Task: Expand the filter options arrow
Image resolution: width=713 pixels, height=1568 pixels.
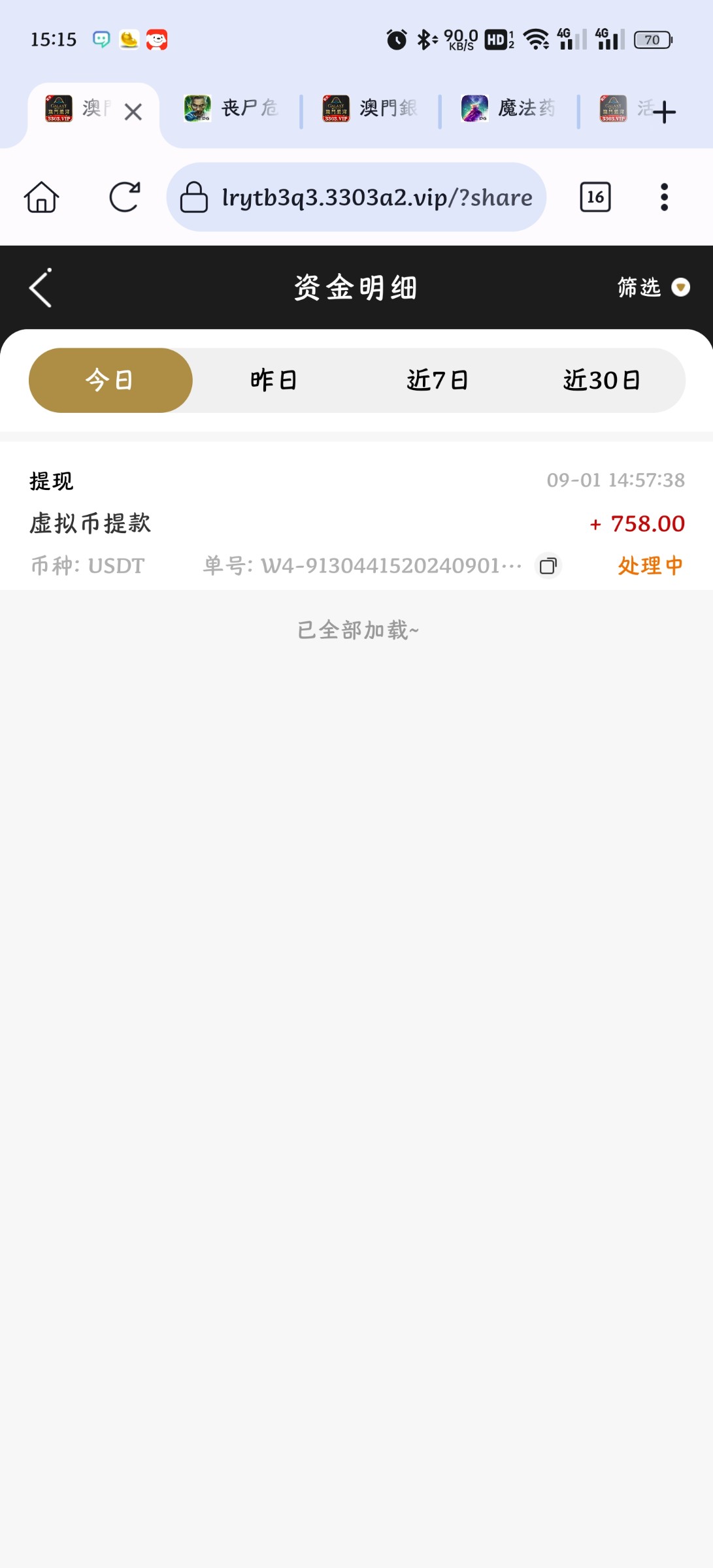Action: 682,287
